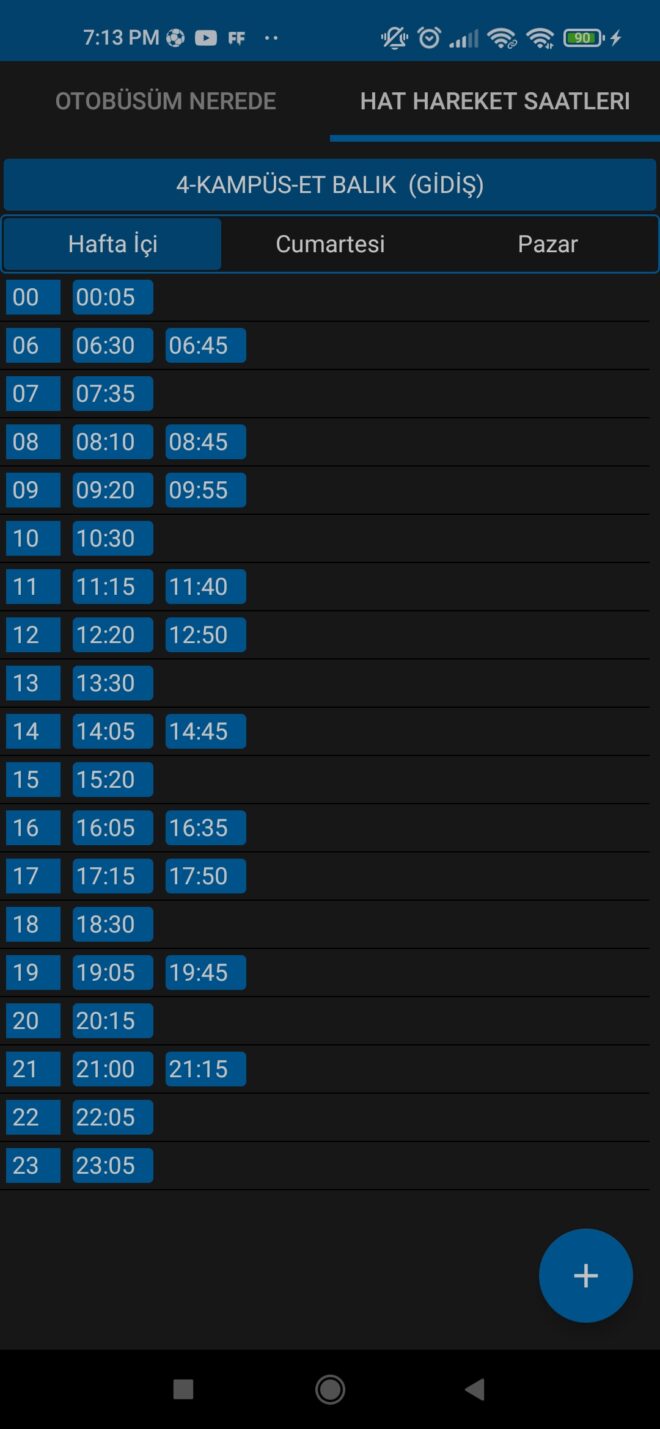Image resolution: width=660 pixels, height=1429 pixels.
Task: Go to the home screen
Action: (330, 1389)
